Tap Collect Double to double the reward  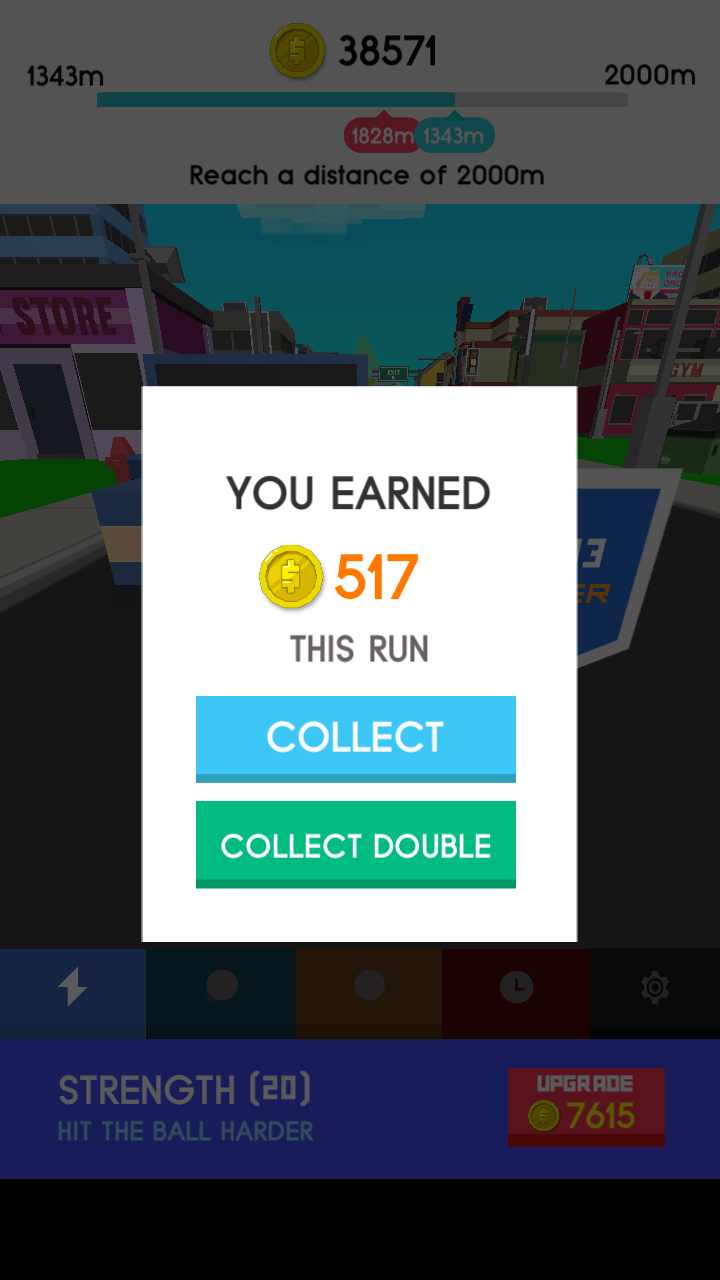pos(355,845)
